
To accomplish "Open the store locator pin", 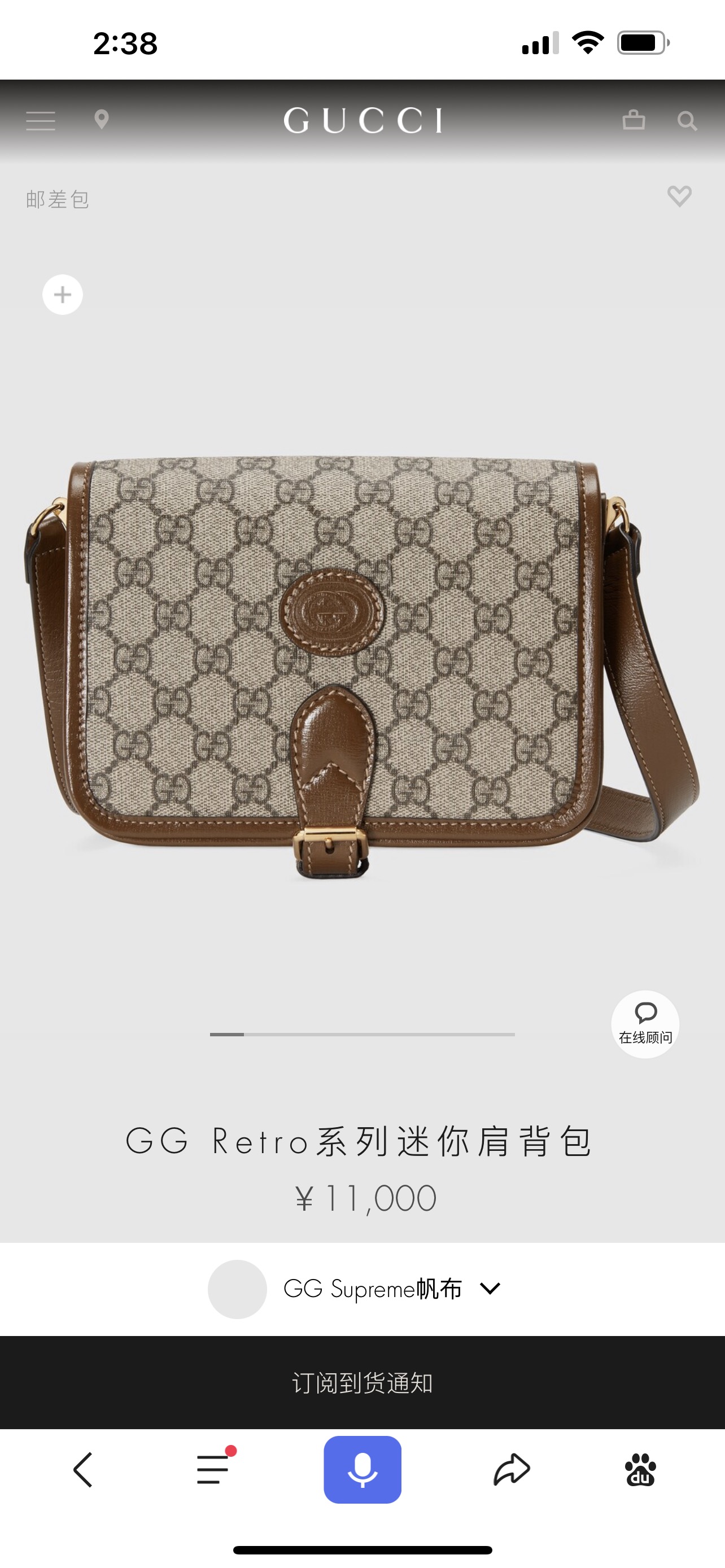I will [x=102, y=119].
